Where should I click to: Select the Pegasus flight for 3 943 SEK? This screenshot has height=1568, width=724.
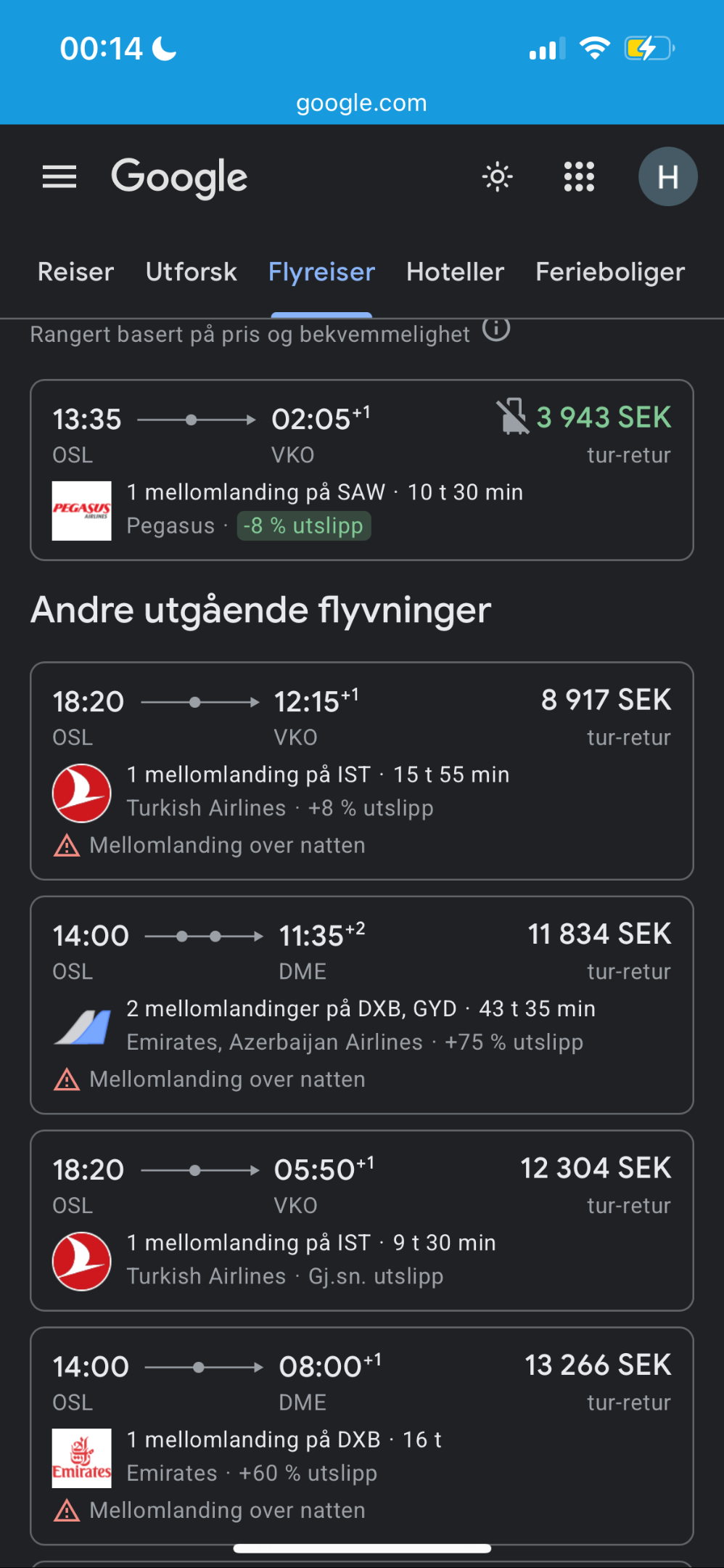362,470
